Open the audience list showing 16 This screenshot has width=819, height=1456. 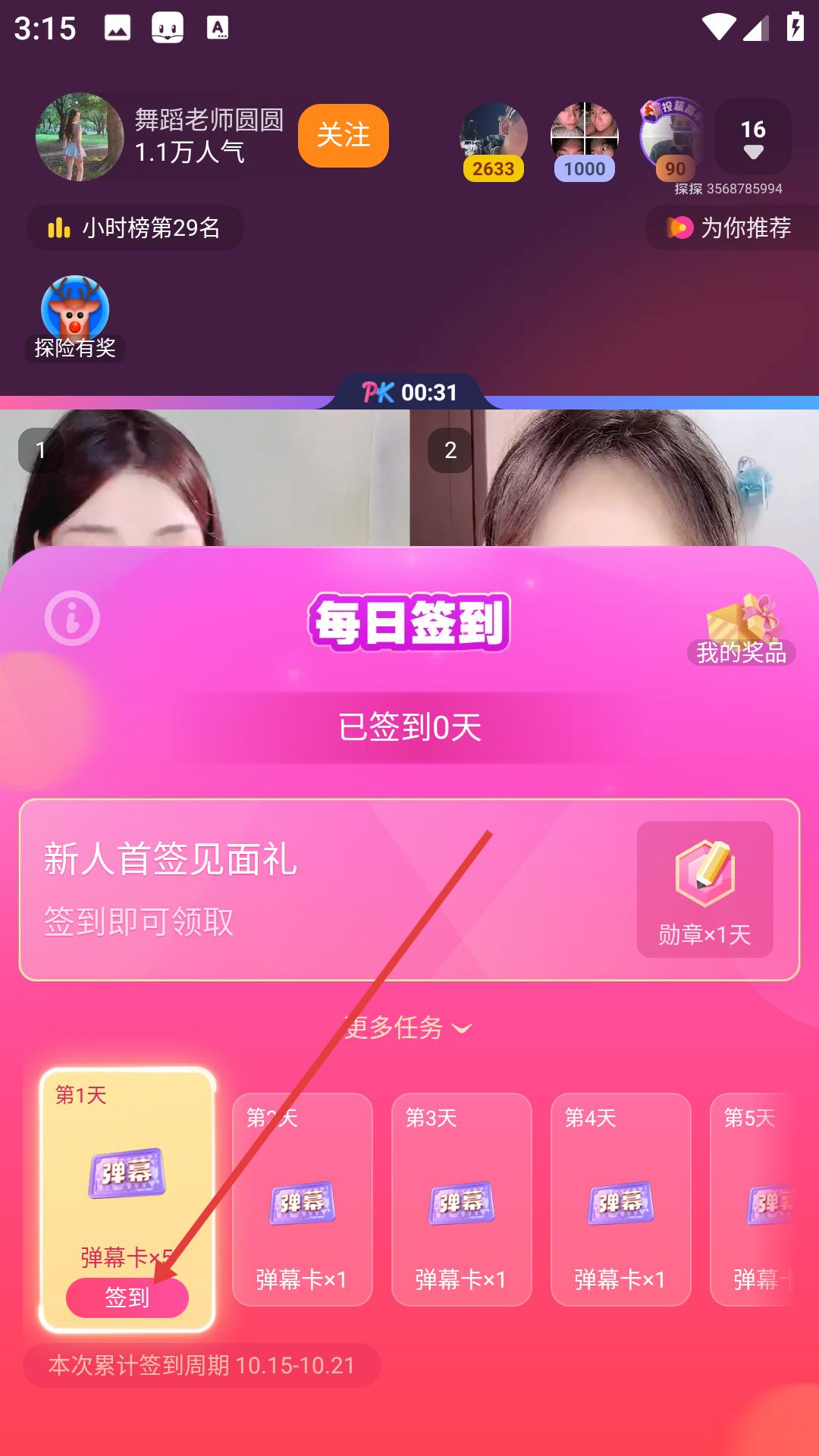point(752,137)
